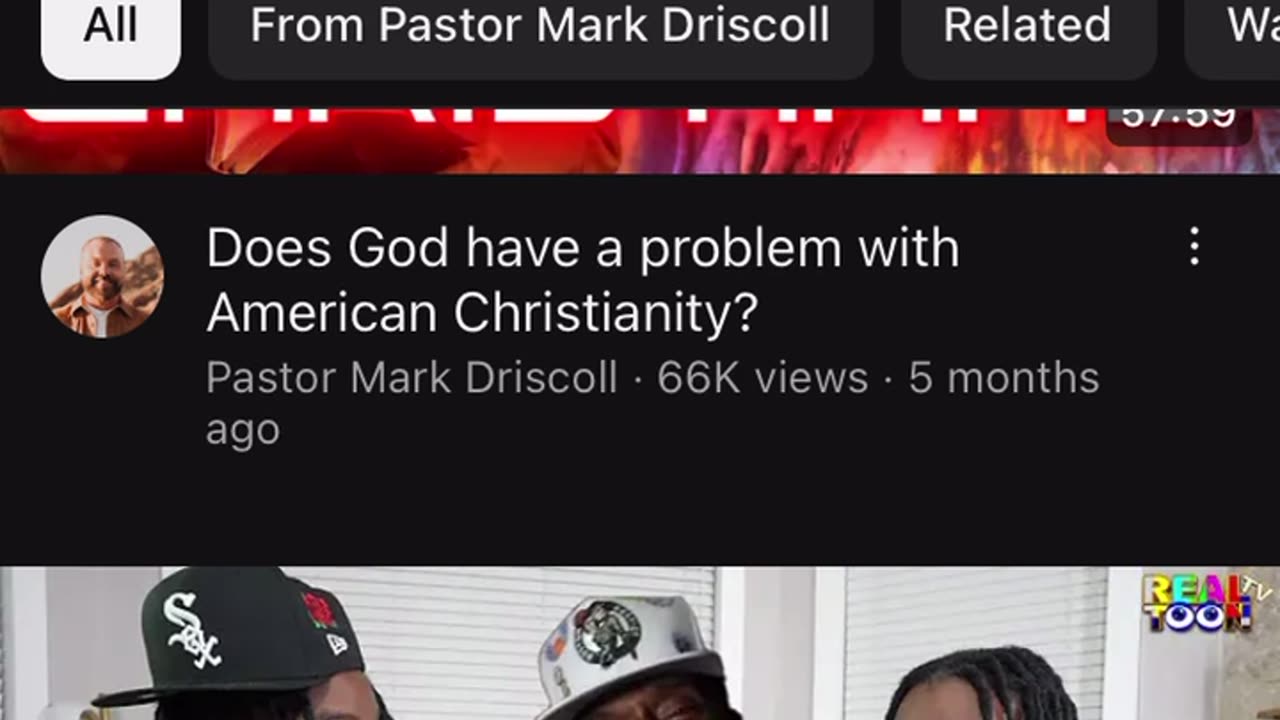Select the Related filter chip
1280x720 pixels.
(x=1027, y=27)
